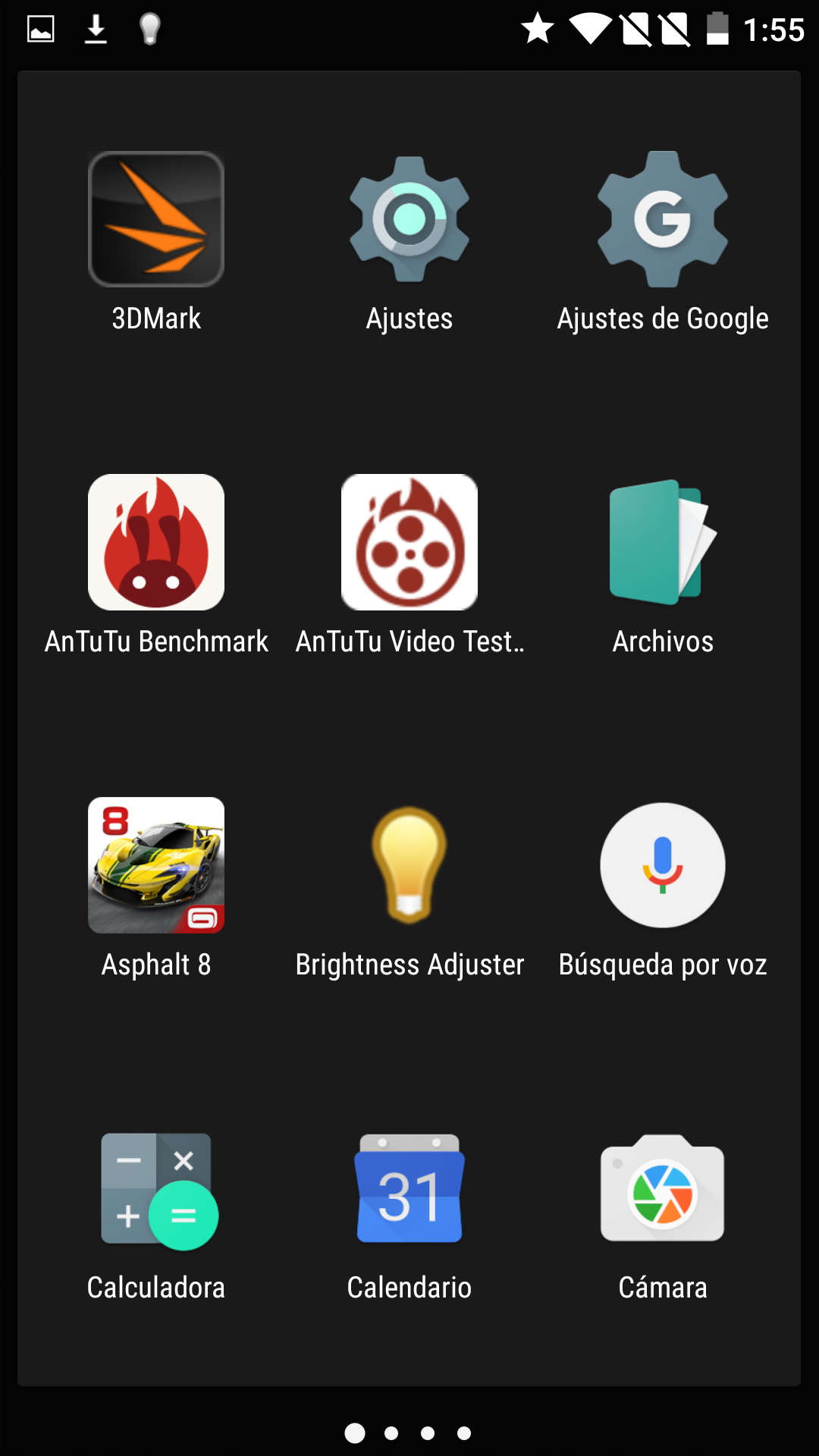The width and height of the screenshot is (819, 1456).
Task: Open Brightness Adjuster
Action: [x=409, y=865]
